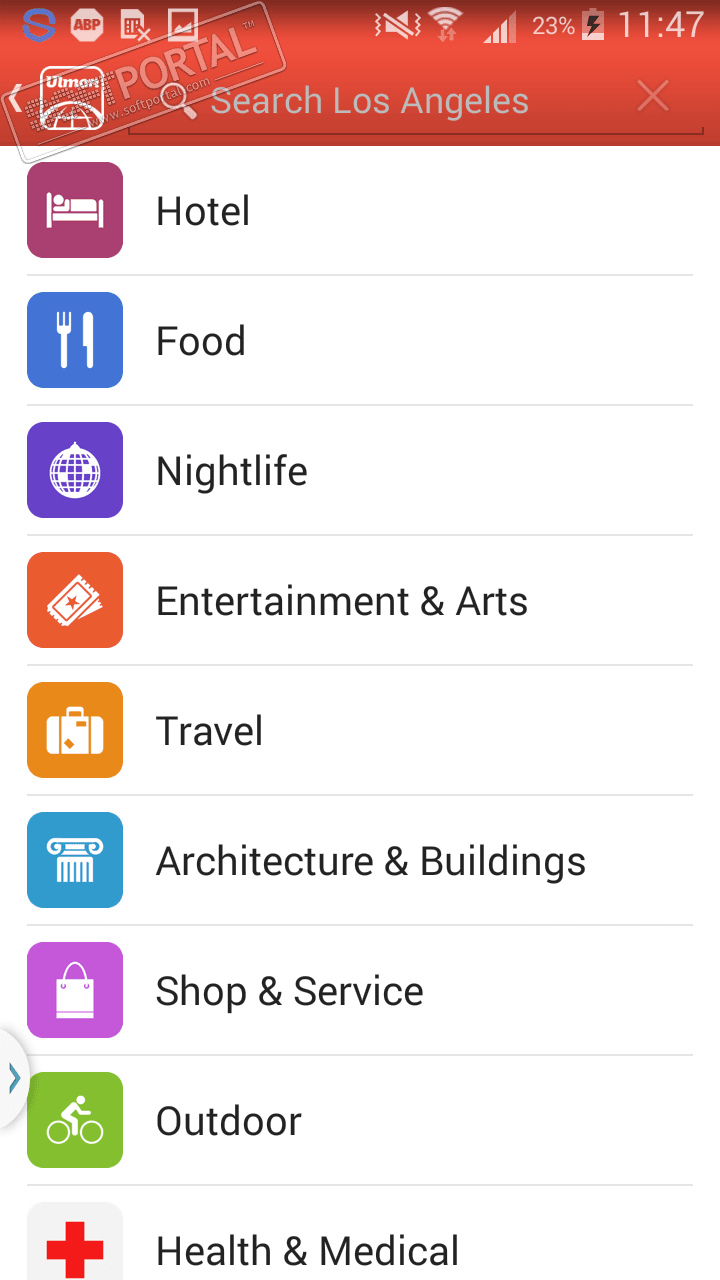Select the Outdoor category
Viewport: 720px width, 1280px height.
pyautogui.click(x=360, y=1121)
